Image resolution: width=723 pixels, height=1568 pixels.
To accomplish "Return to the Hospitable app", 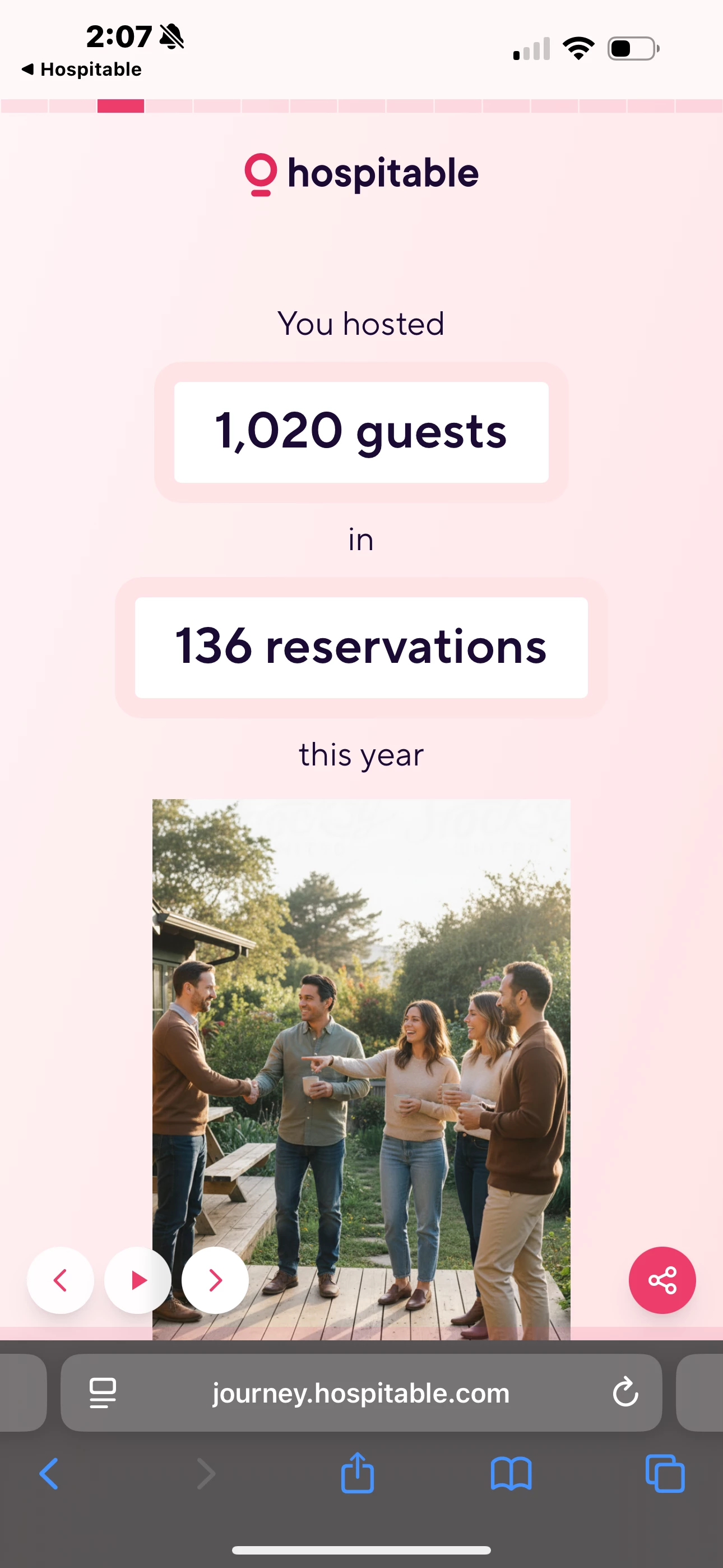I will click(81, 70).
